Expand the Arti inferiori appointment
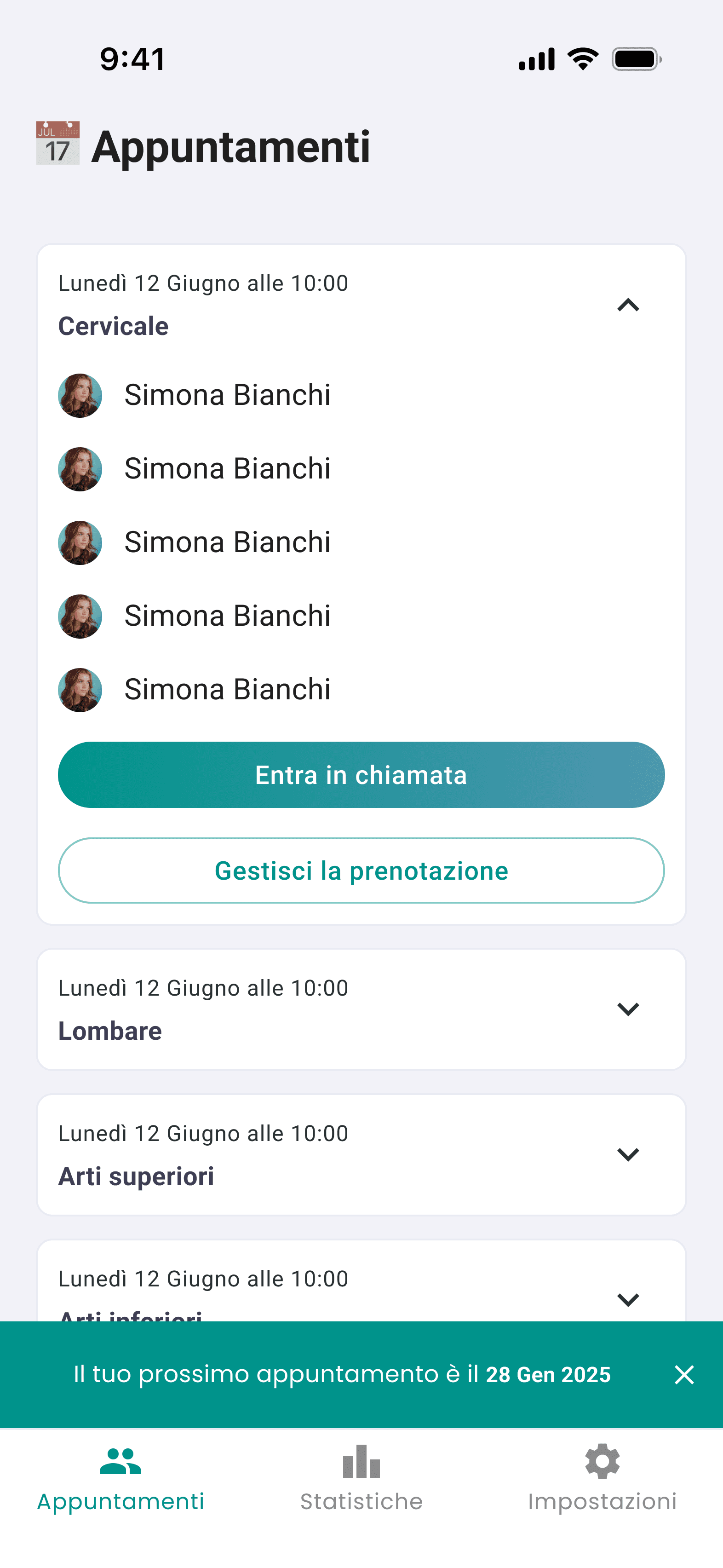 pos(627,1299)
